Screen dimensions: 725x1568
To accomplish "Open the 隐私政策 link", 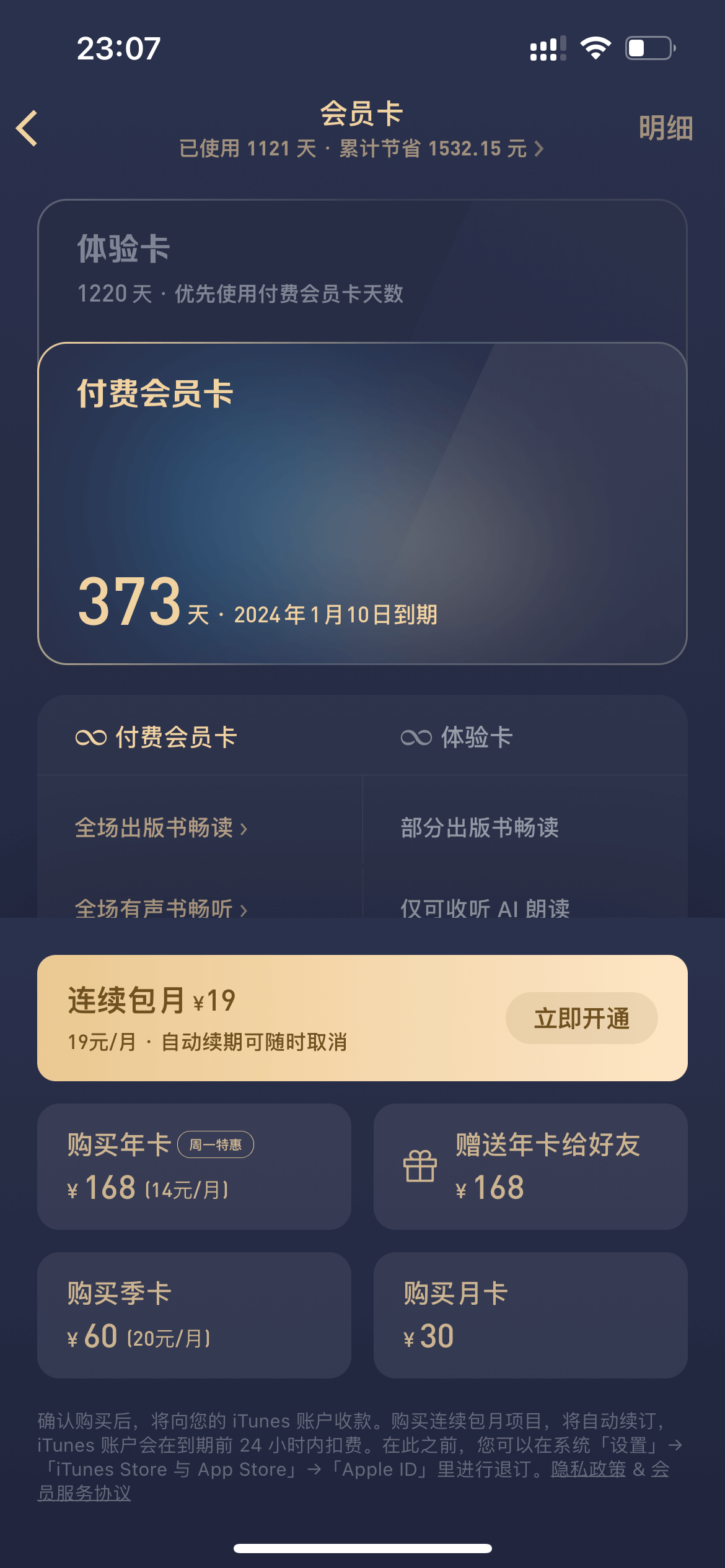I will (588, 1469).
